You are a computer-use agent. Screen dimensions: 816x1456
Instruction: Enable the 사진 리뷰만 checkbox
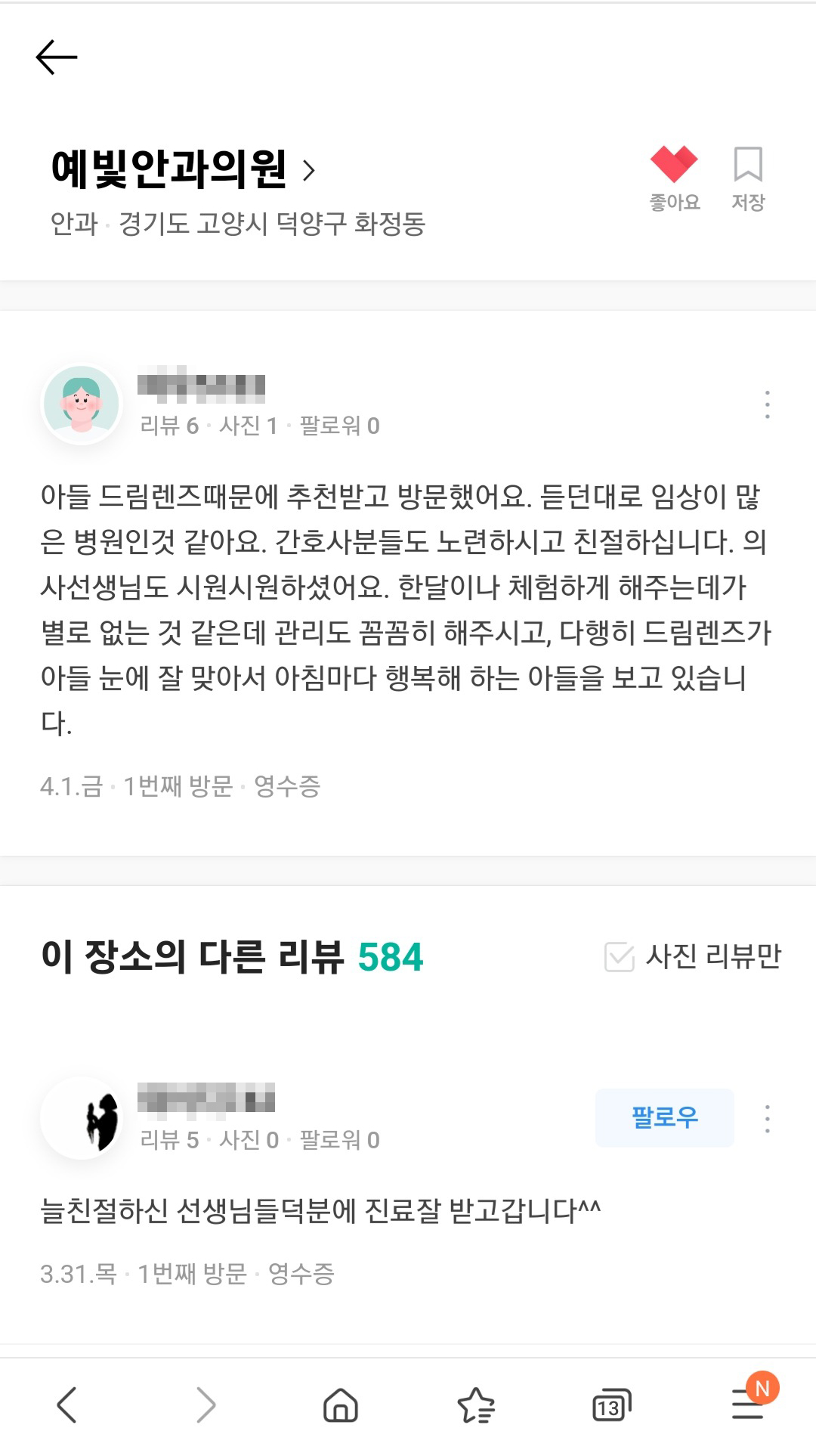coord(620,957)
